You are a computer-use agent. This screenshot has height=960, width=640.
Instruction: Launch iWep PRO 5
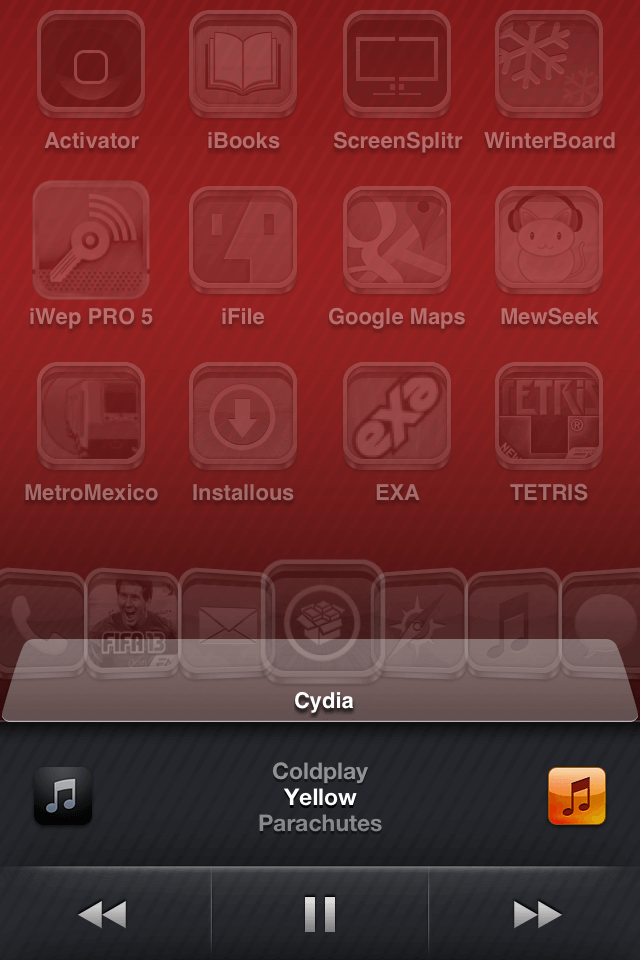point(91,240)
